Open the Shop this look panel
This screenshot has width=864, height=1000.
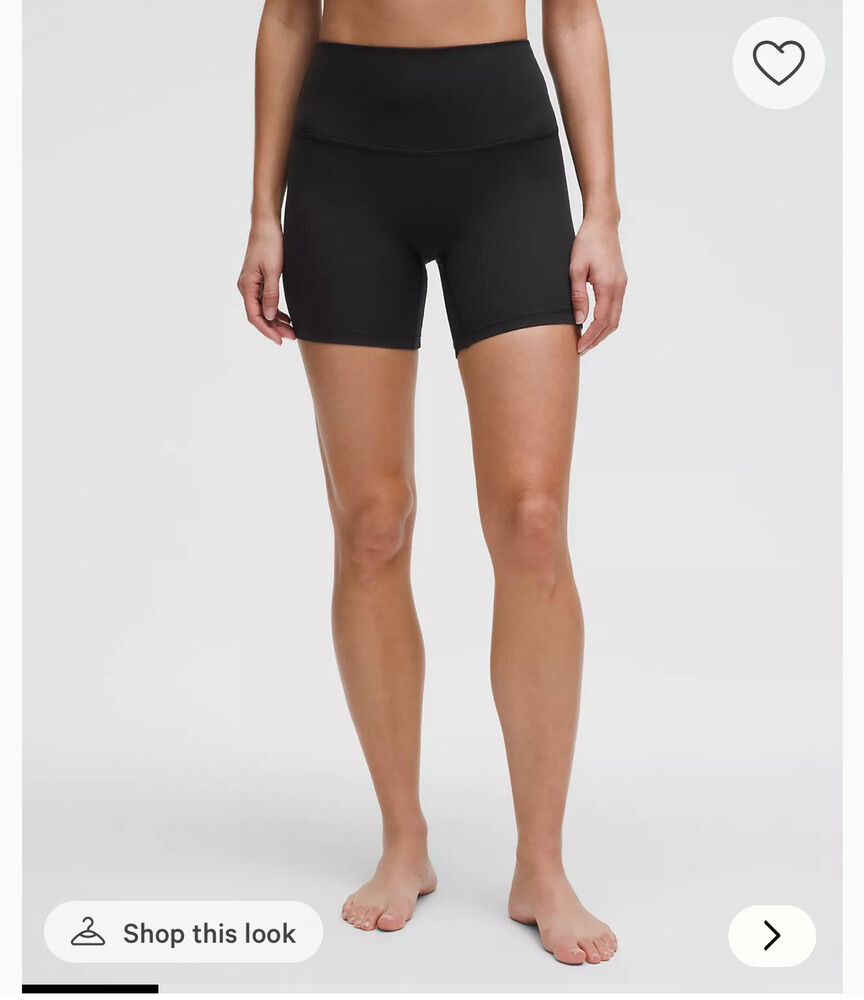180,934
